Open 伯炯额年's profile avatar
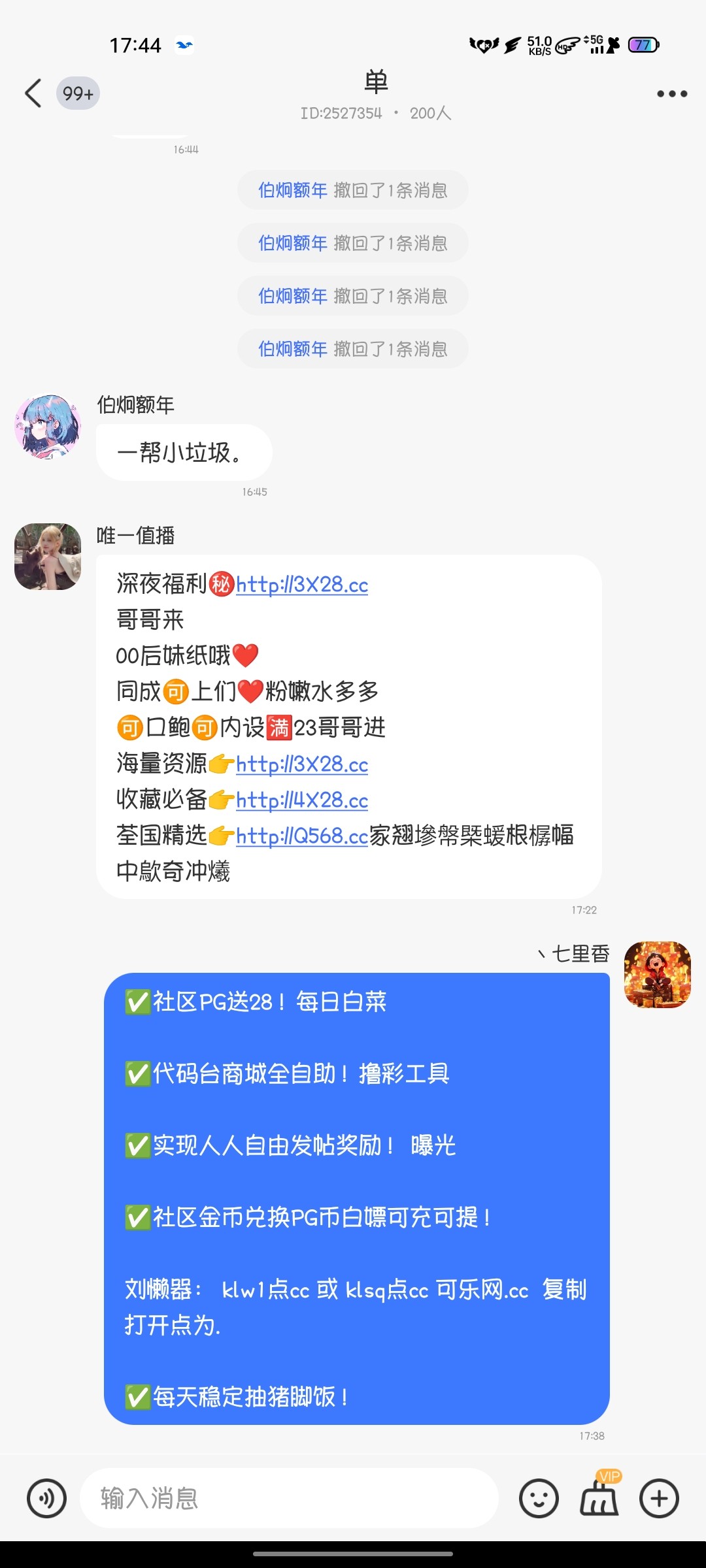This screenshot has height=1568, width=706. point(48,427)
